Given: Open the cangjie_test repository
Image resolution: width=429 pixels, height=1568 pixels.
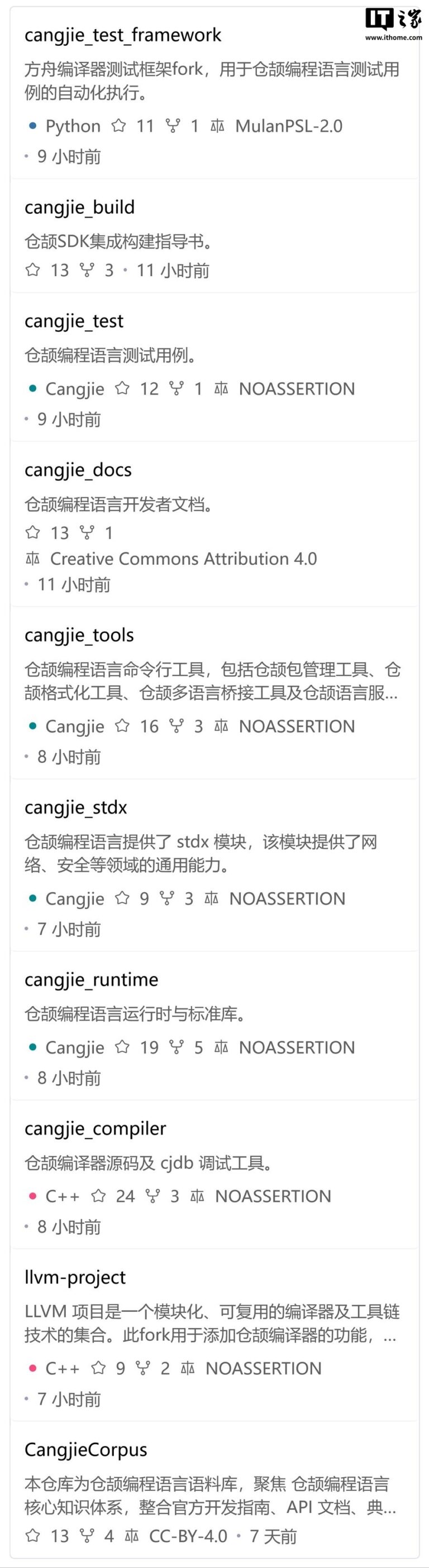Looking at the screenshot, I should 74,321.
